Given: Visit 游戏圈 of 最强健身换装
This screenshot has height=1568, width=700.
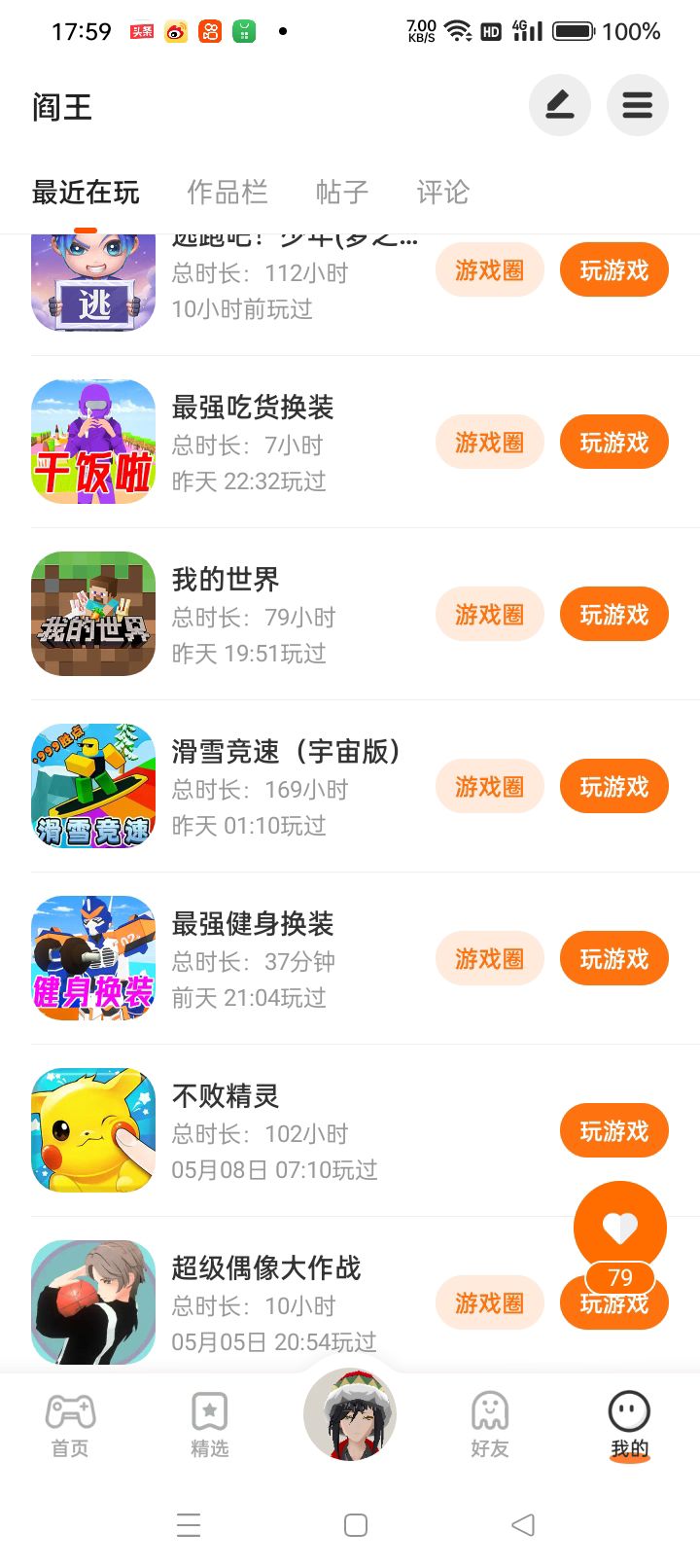Looking at the screenshot, I should pos(489,959).
